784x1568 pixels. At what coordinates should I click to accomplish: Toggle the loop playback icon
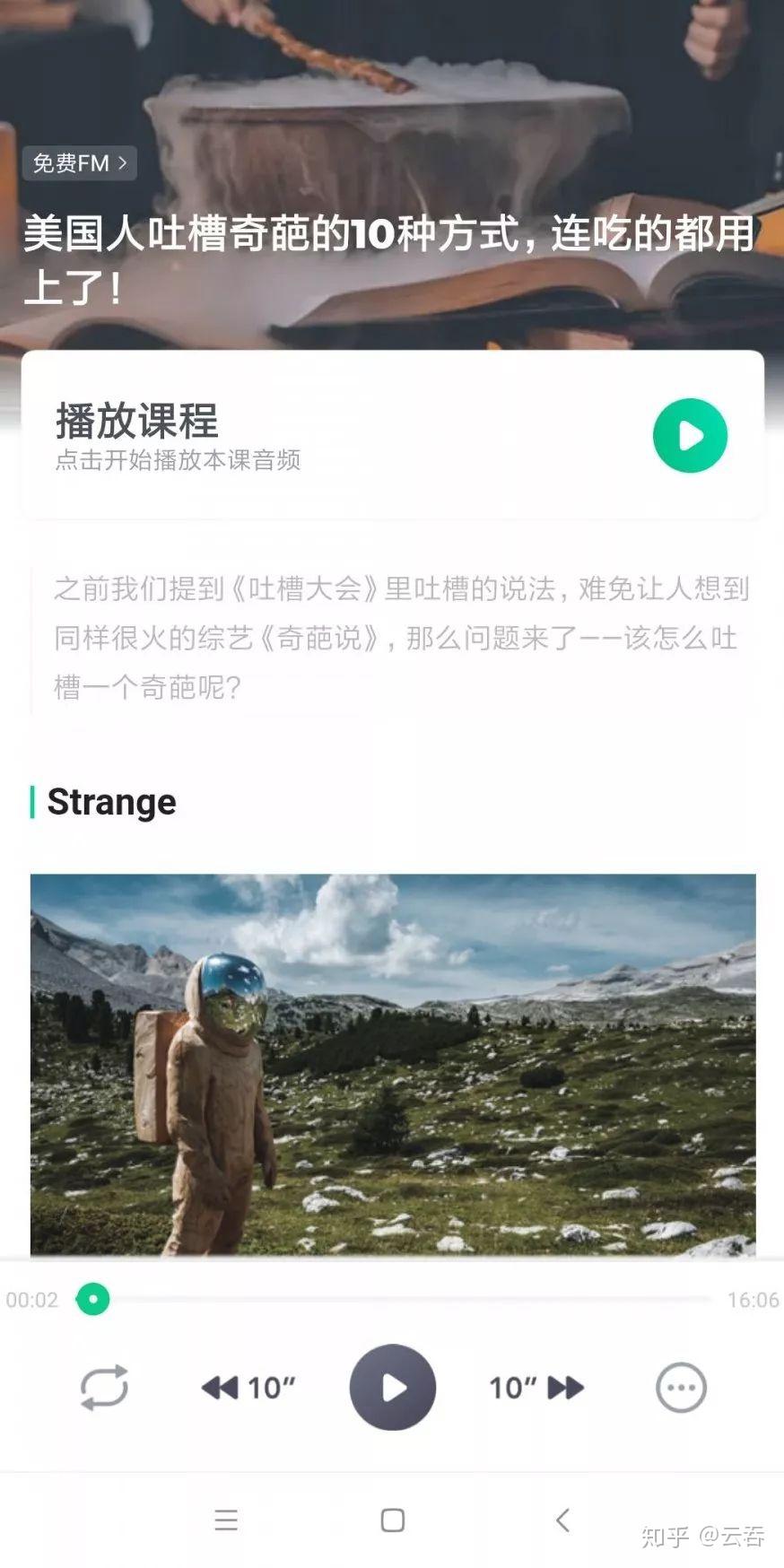click(104, 1388)
